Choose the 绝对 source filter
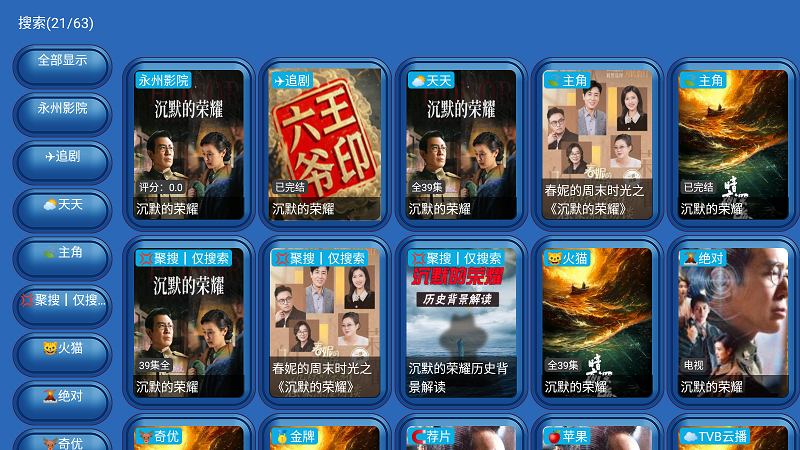The image size is (800, 450). 62,397
